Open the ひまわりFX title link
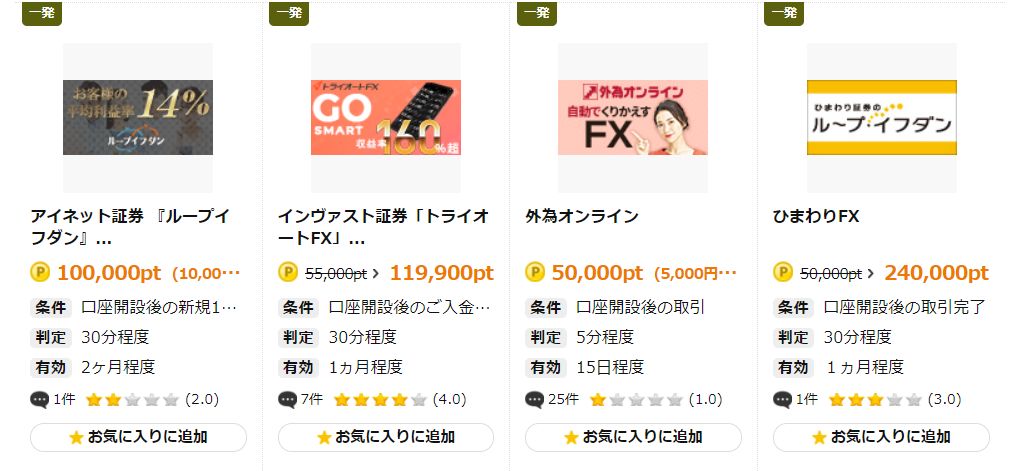1009x471 pixels. coord(816,216)
